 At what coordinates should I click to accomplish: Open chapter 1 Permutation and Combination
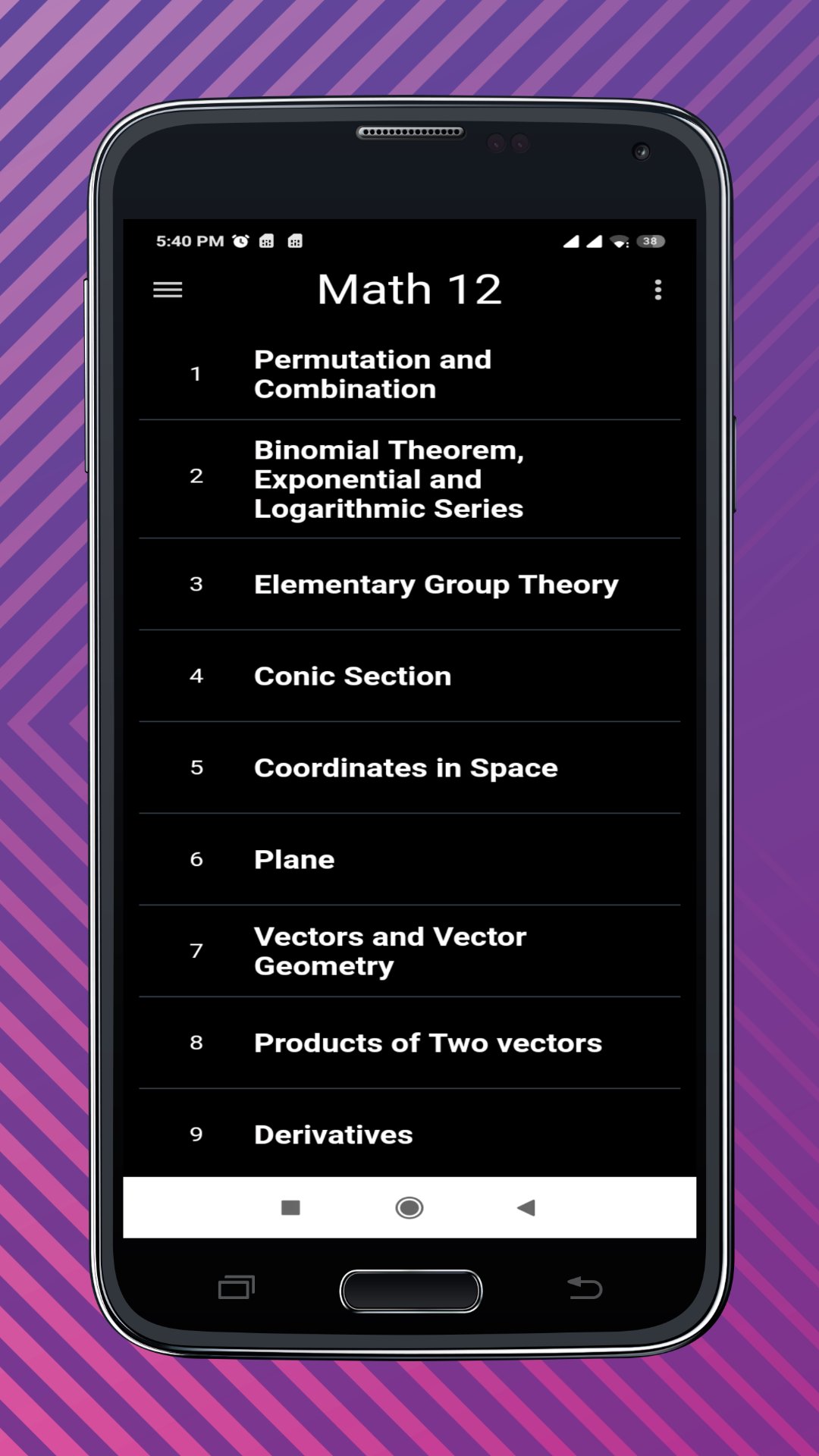tap(409, 373)
